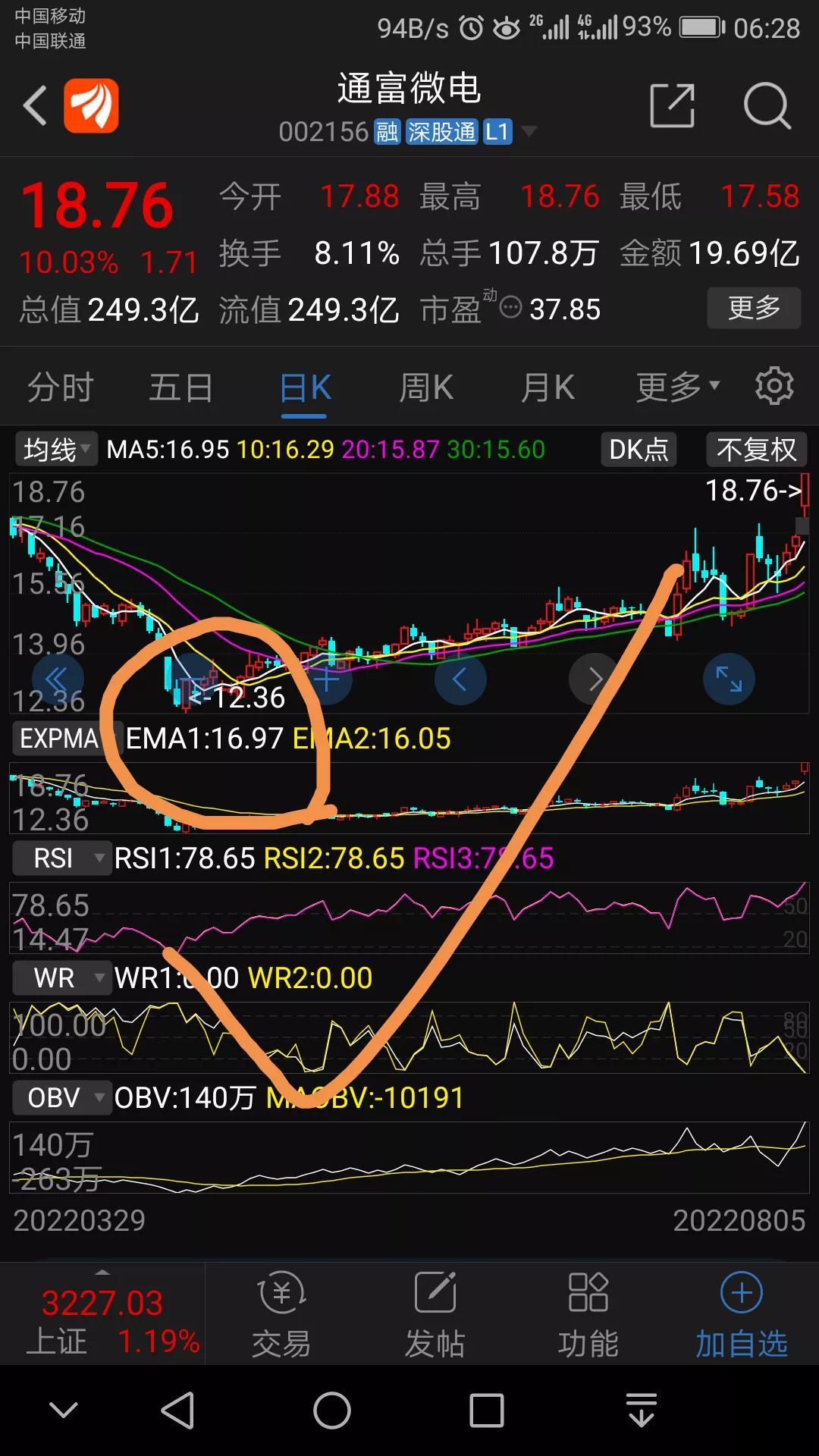Change the 不复权 adjustment option
819x1456 pixels.
(x=757, y=450)
